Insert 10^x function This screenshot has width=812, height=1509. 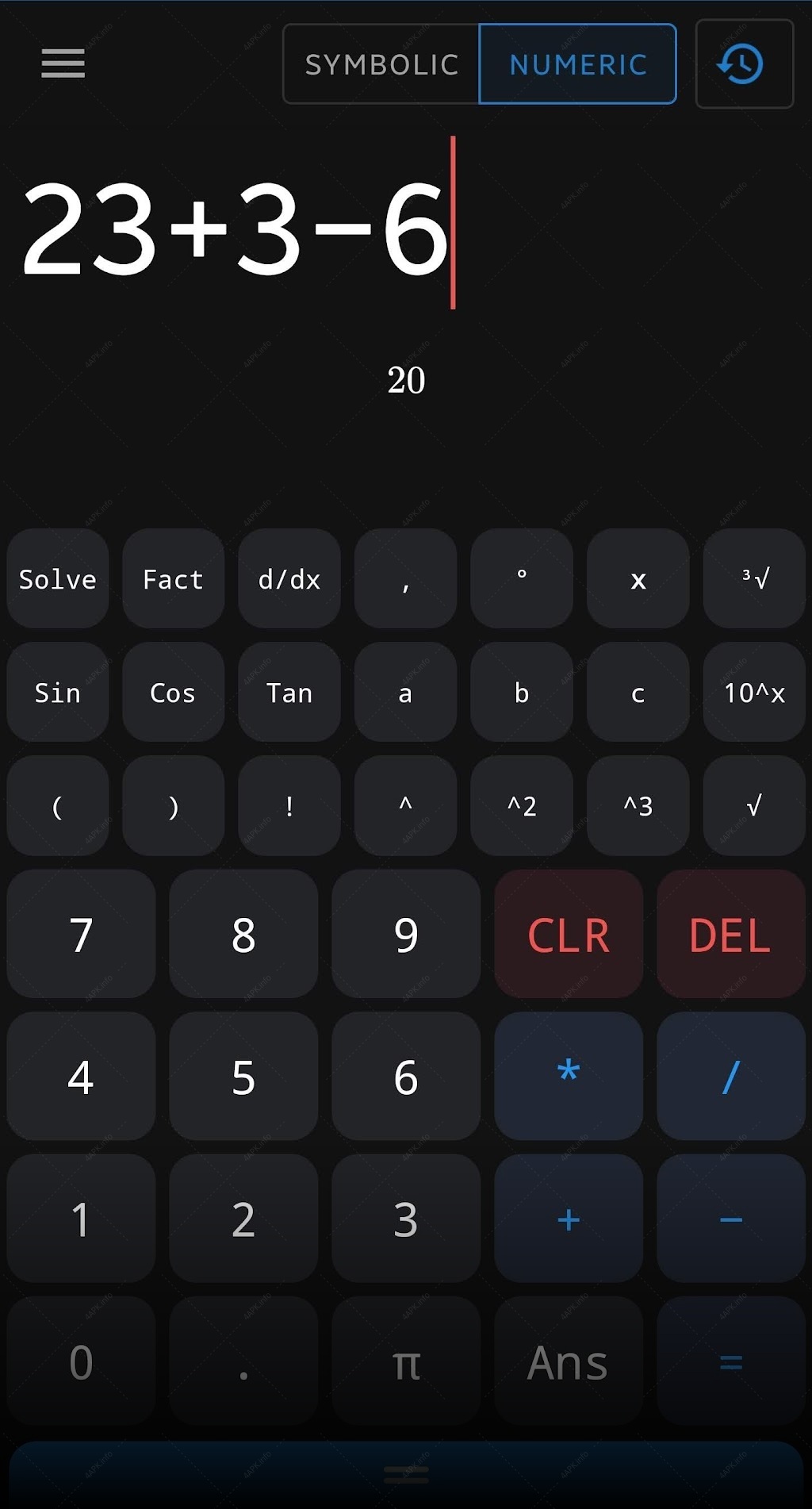754,692
